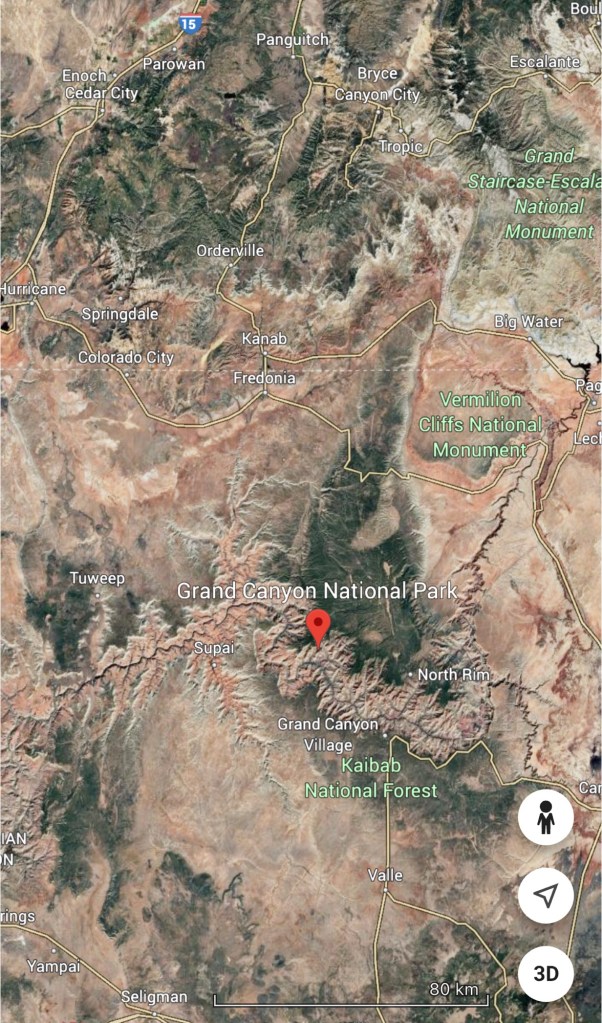The width and height of the screenshot is (602, 1023).
Task: Select the Grand Canyon Village label
Action: (x=328, y=734)
